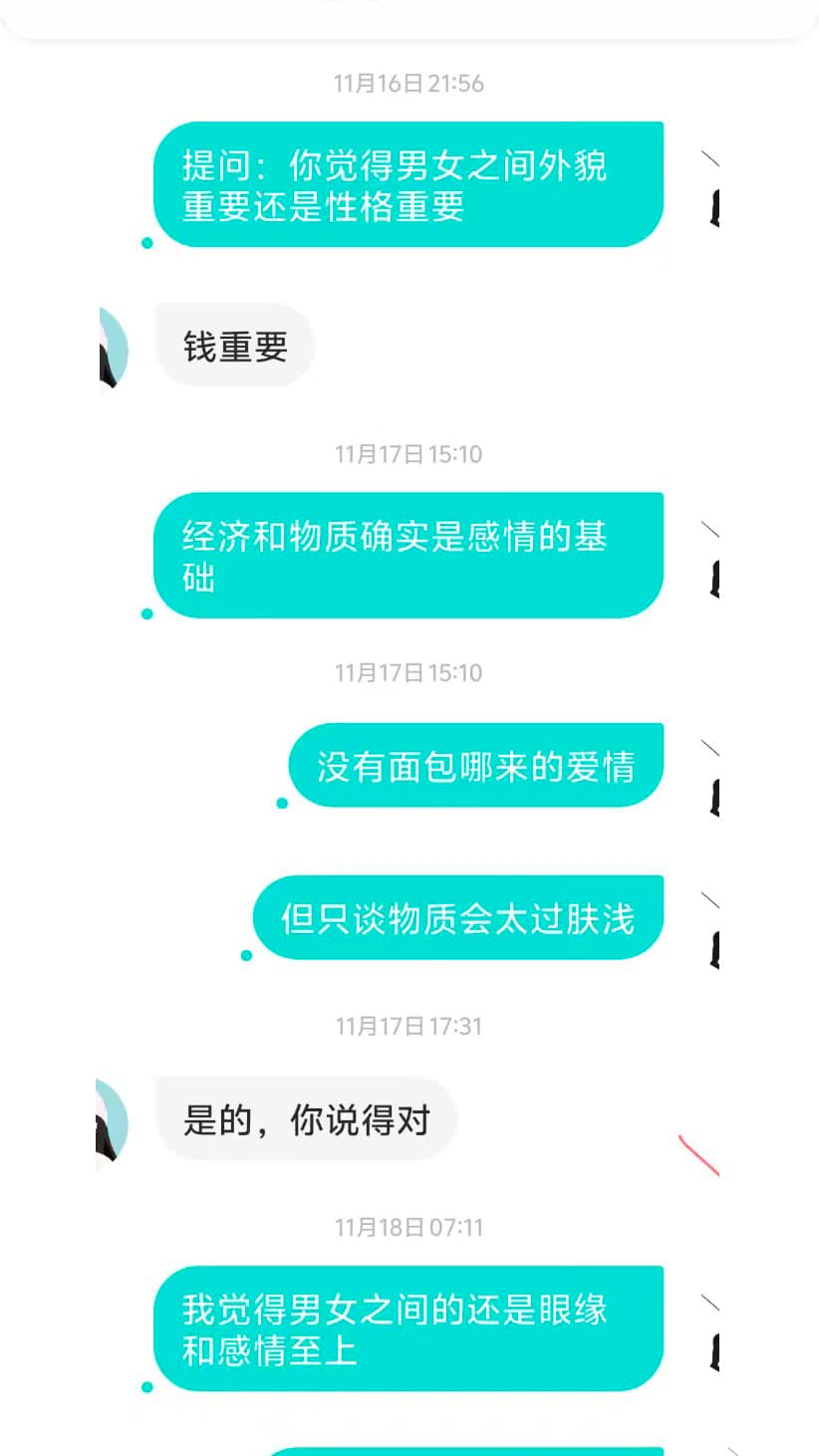The width and height of the screenshot is (819, 1456).
Task: Select the reply bubble saying 钱重要
Action: (x=235, y=346)
